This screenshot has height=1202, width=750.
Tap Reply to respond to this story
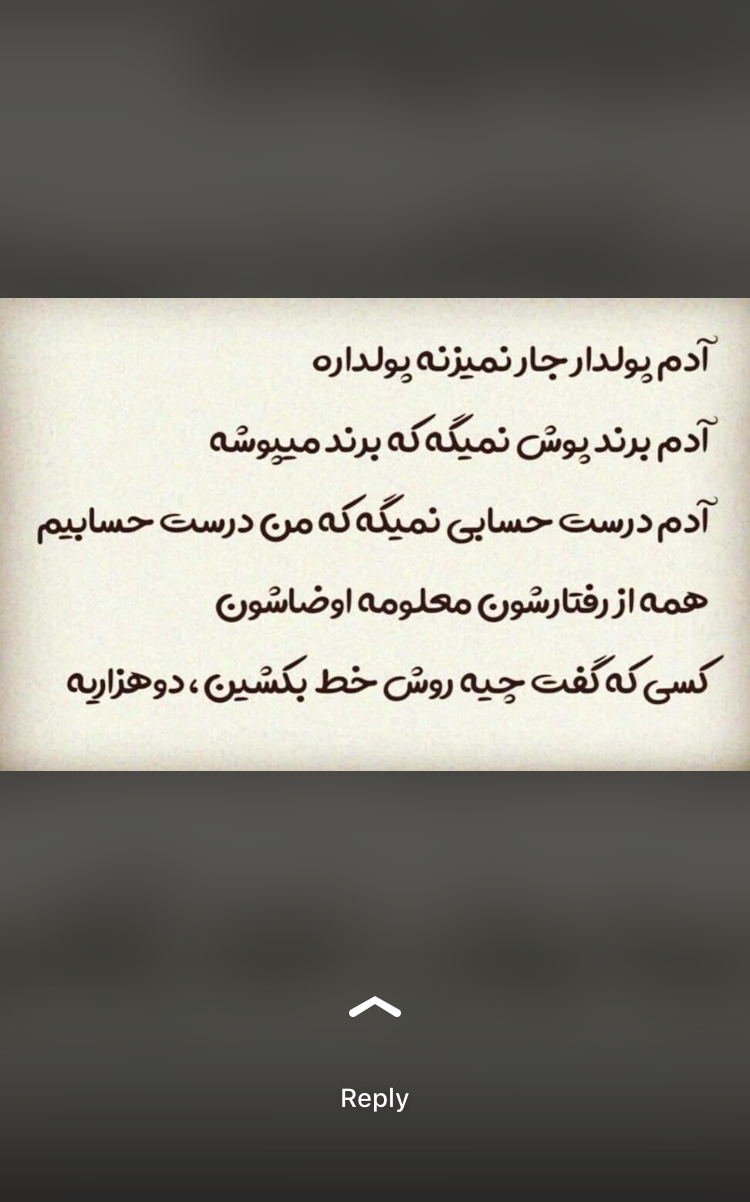[374, 1098]
